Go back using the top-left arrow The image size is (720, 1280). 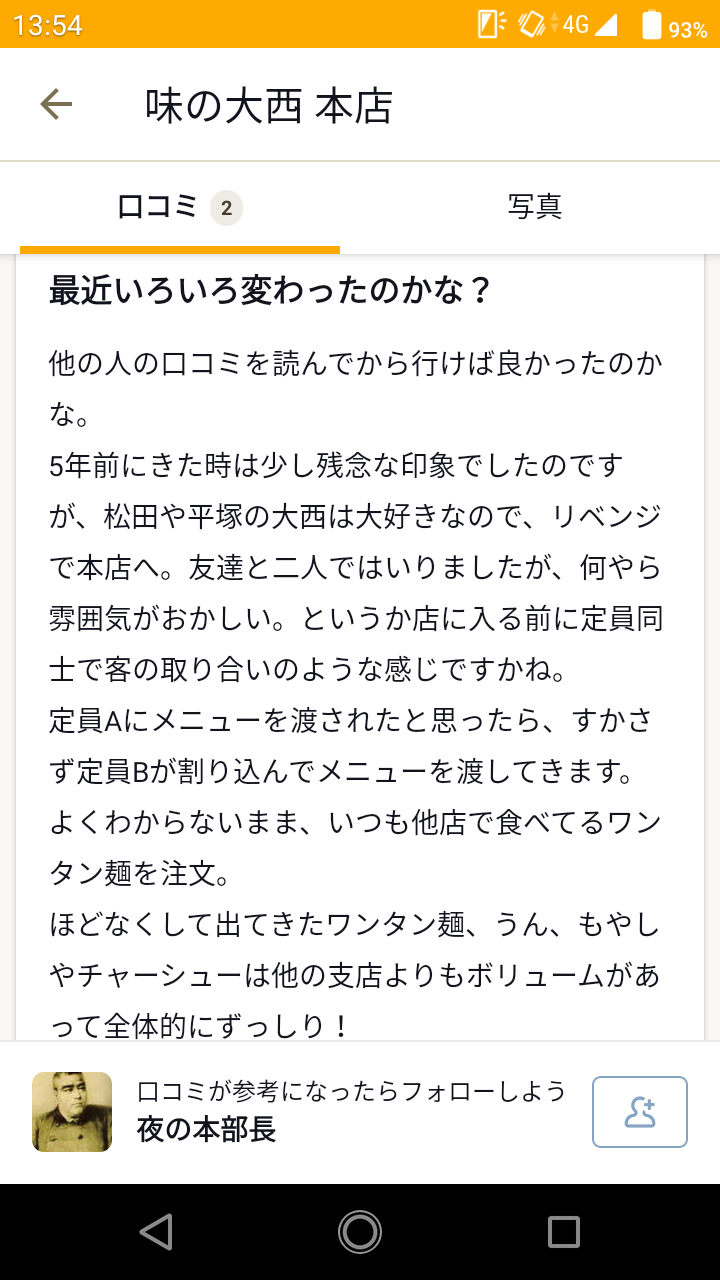coord(56,104)
